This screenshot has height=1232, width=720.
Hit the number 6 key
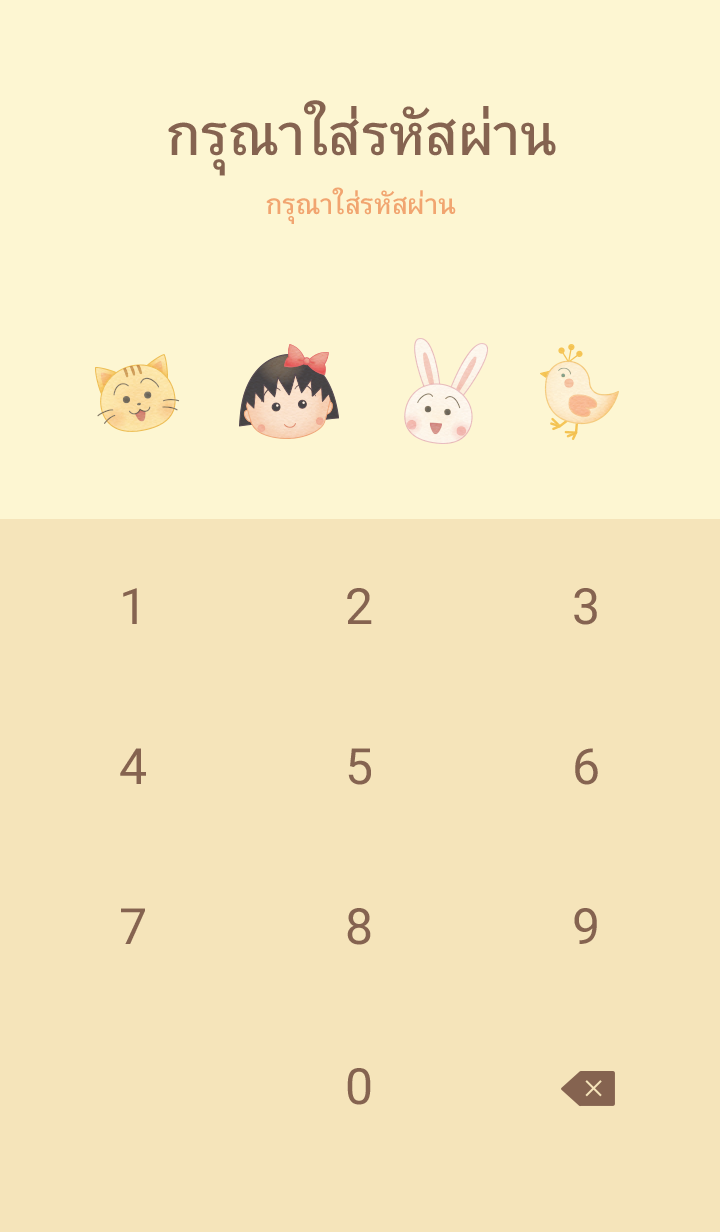pyautogui.click(x=586, y=768)
